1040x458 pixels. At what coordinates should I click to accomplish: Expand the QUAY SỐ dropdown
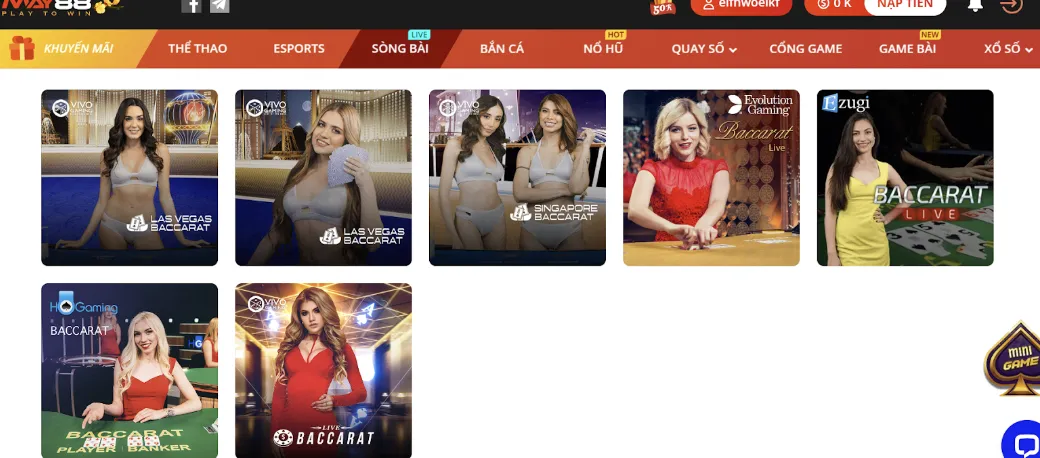(704, 48)
